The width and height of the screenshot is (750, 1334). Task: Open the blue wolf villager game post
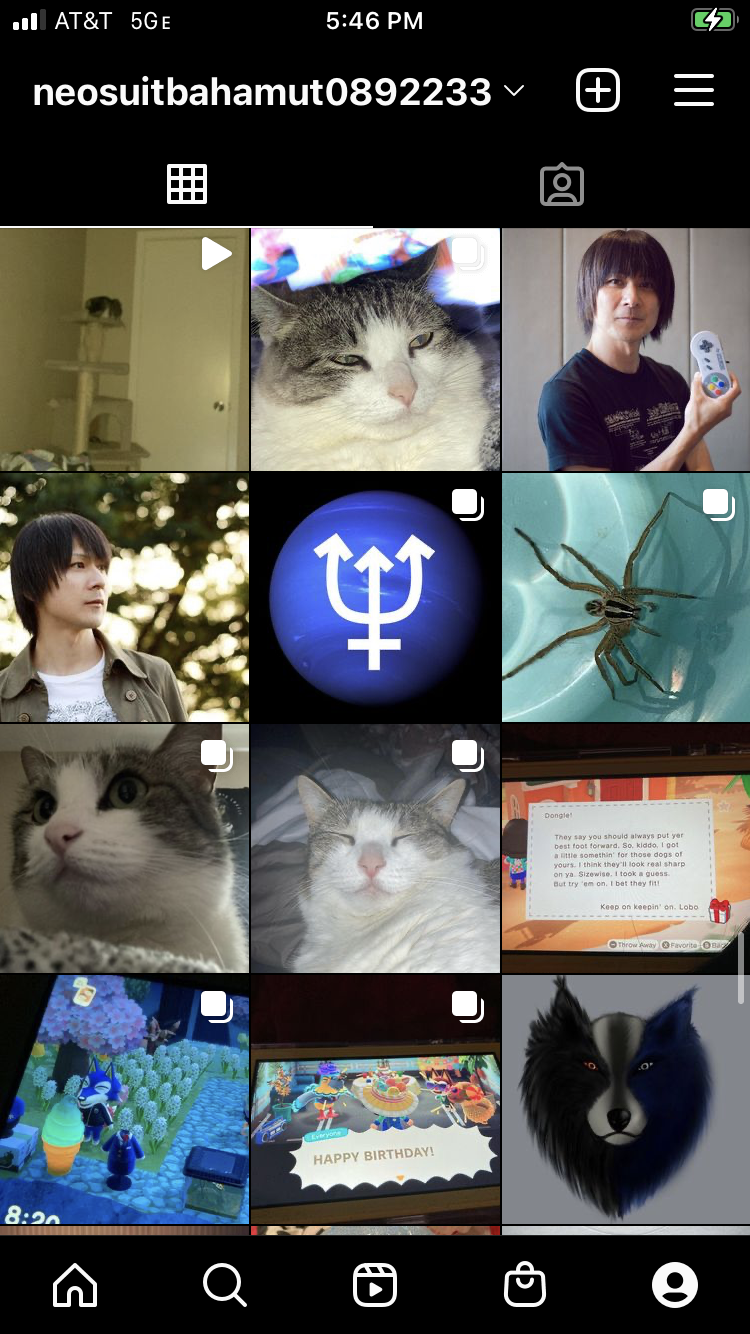click(124, 1100)
